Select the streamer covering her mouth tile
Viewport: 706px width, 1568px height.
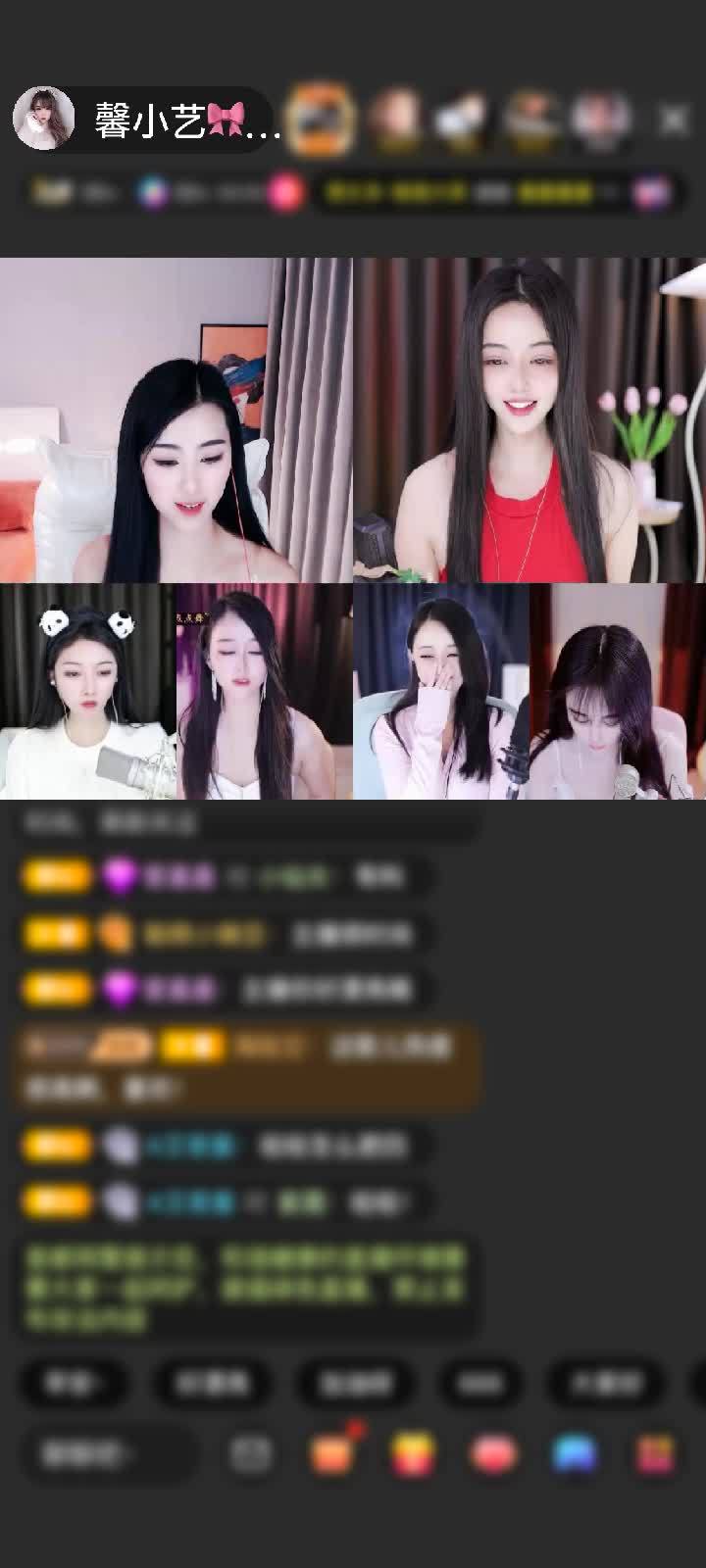click(x=440, y=691)
